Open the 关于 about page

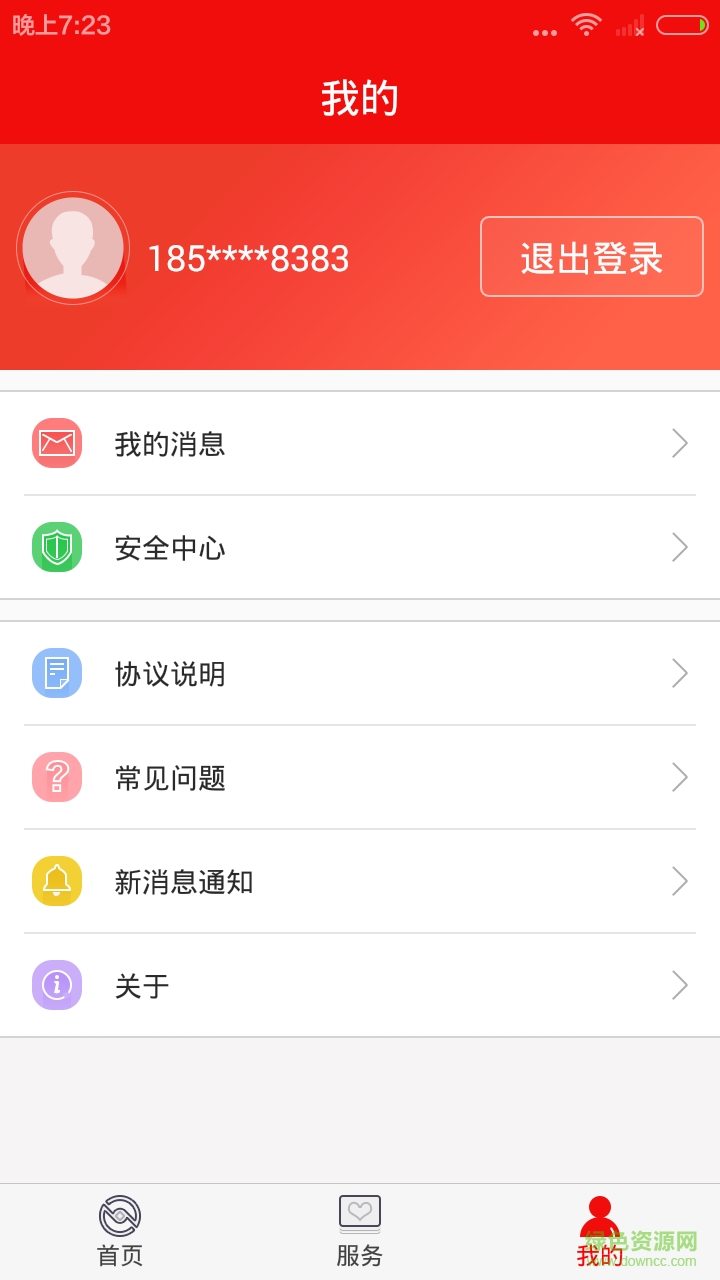[360, 986]
